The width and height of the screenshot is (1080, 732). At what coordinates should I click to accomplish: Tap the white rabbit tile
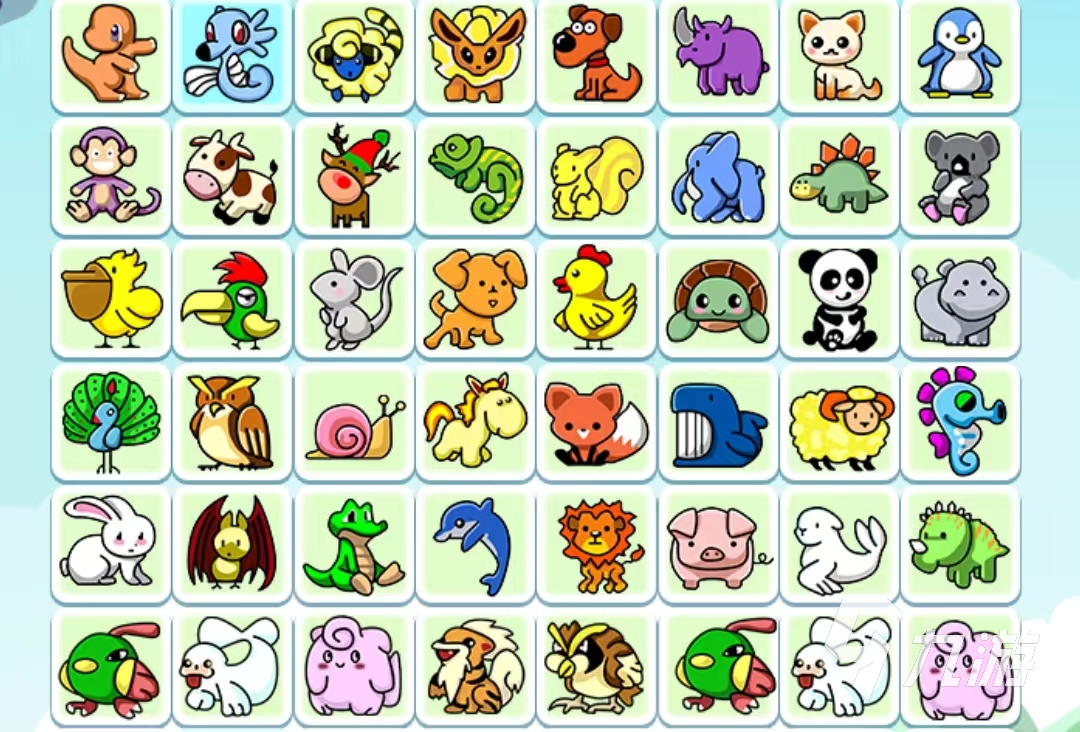110,545
